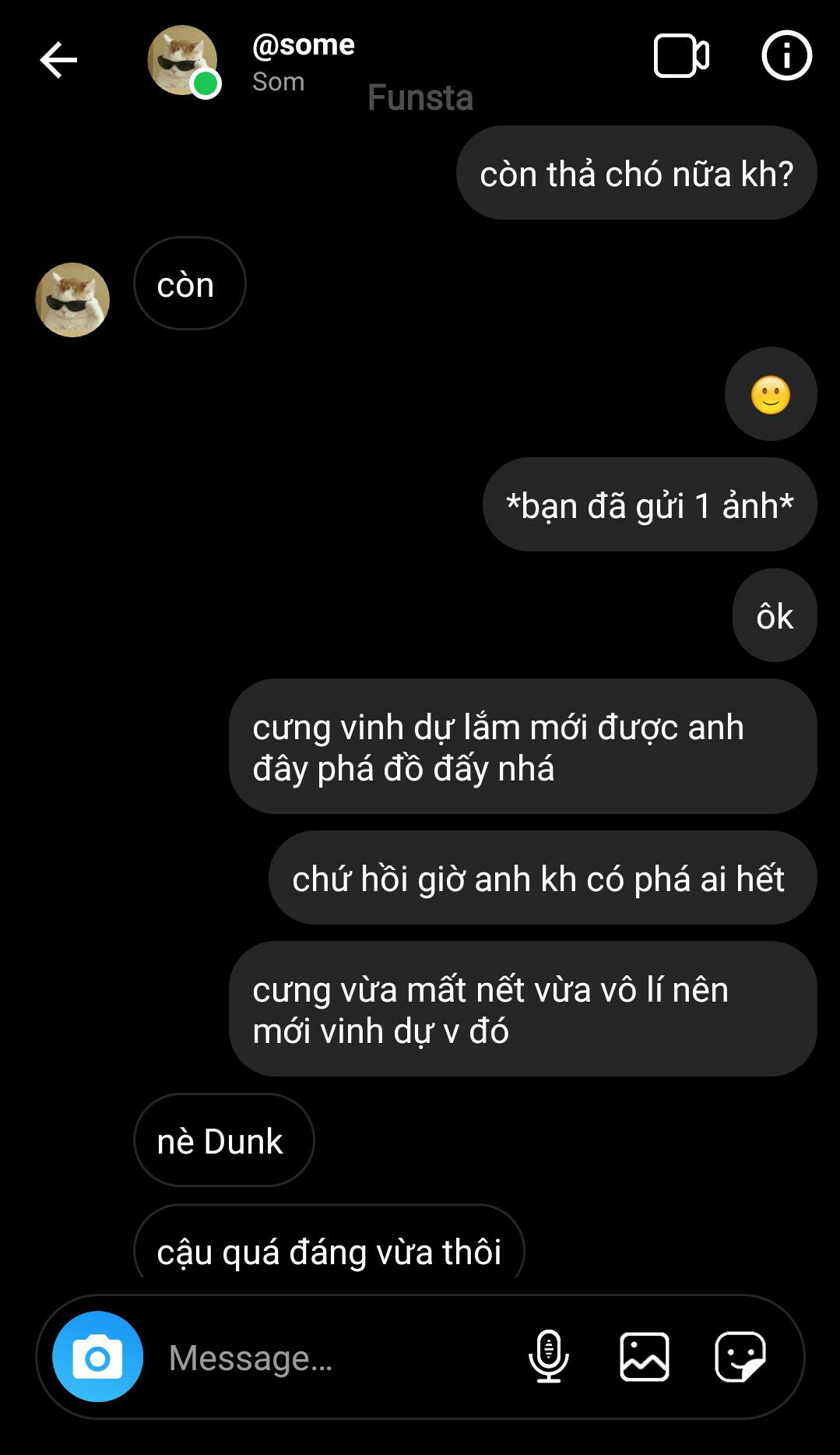This screenshot has height=1455, width=840.
Task: Go back with the arrow icon
Action: [58, 60]
